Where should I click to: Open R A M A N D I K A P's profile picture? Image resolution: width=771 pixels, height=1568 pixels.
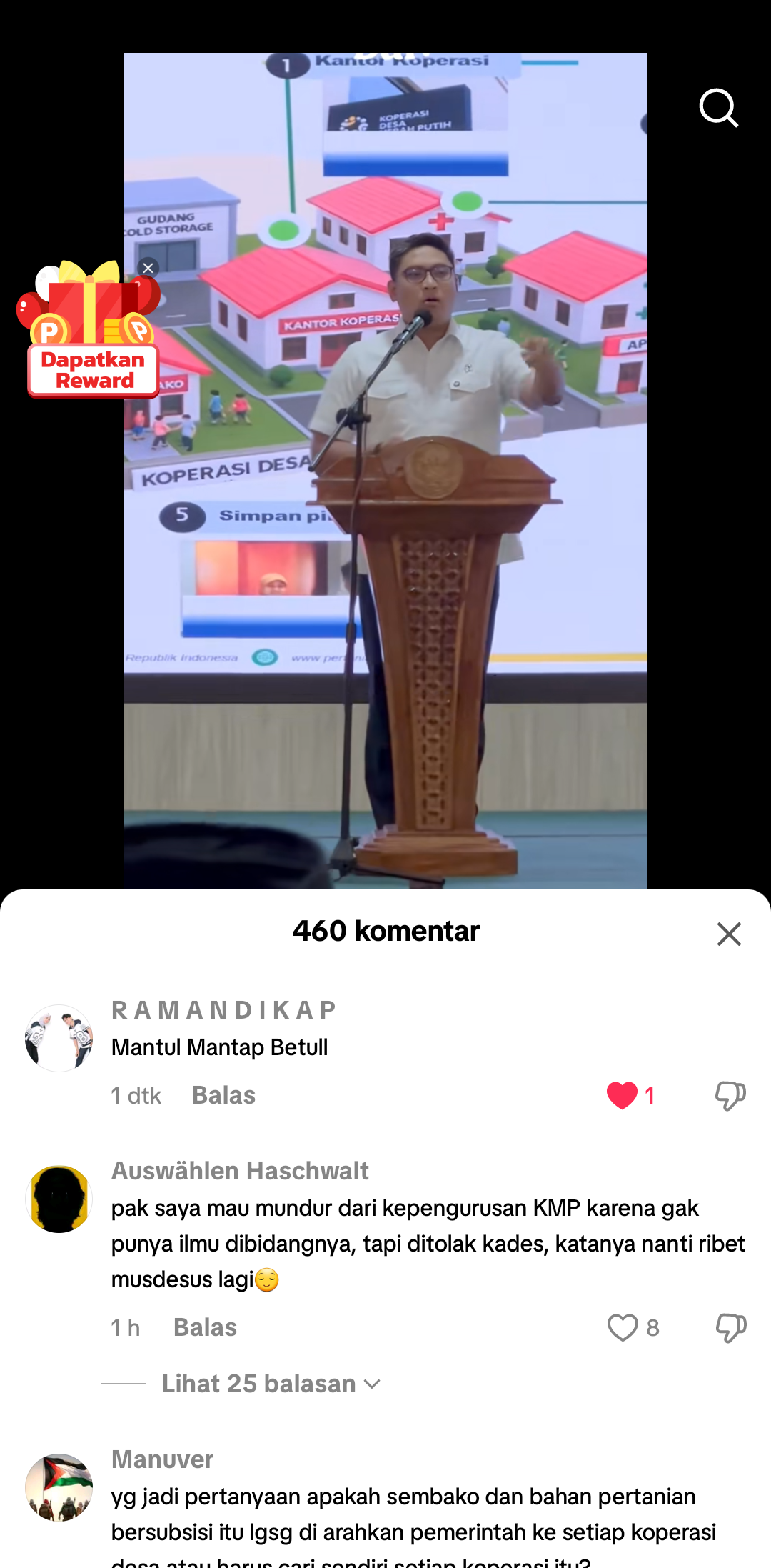59,1038
